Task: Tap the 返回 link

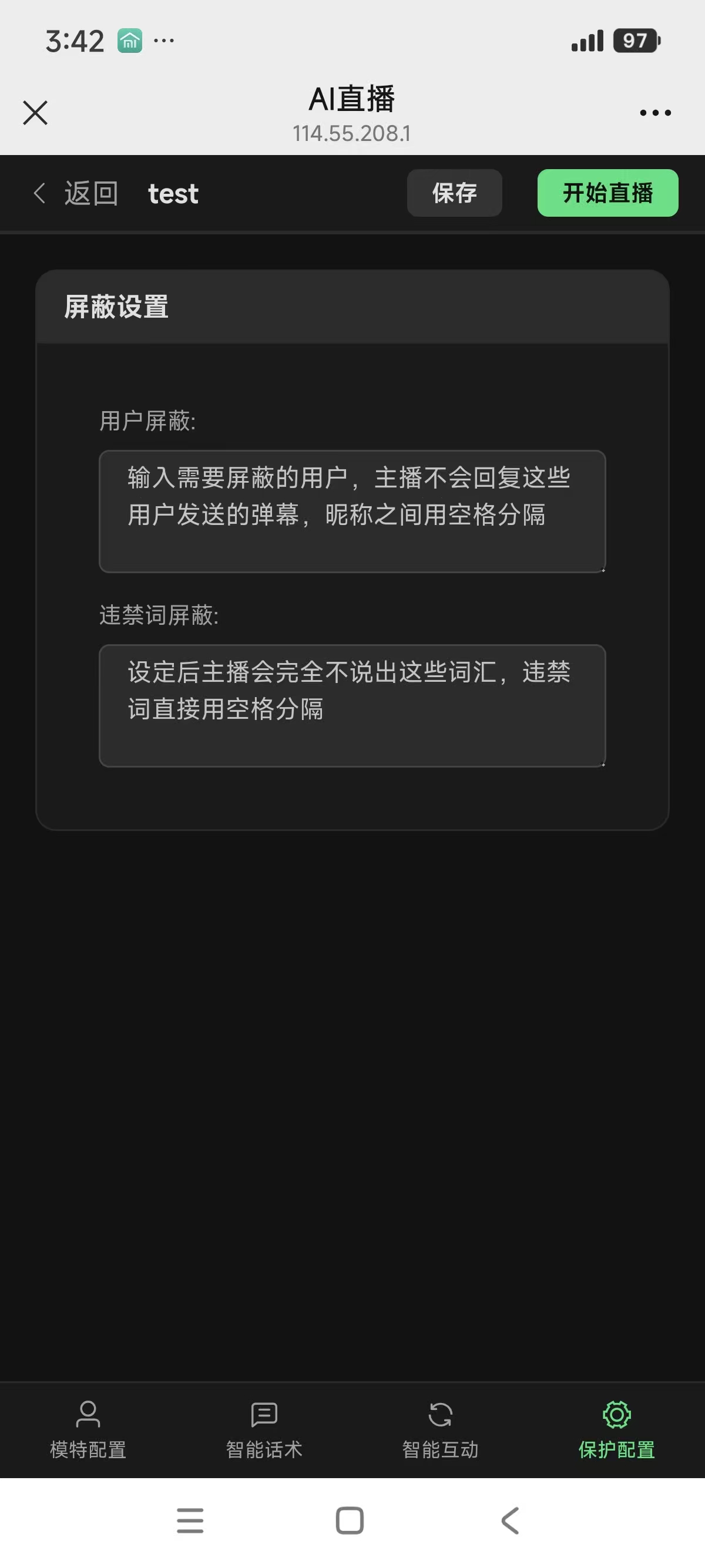Action: 91,193
